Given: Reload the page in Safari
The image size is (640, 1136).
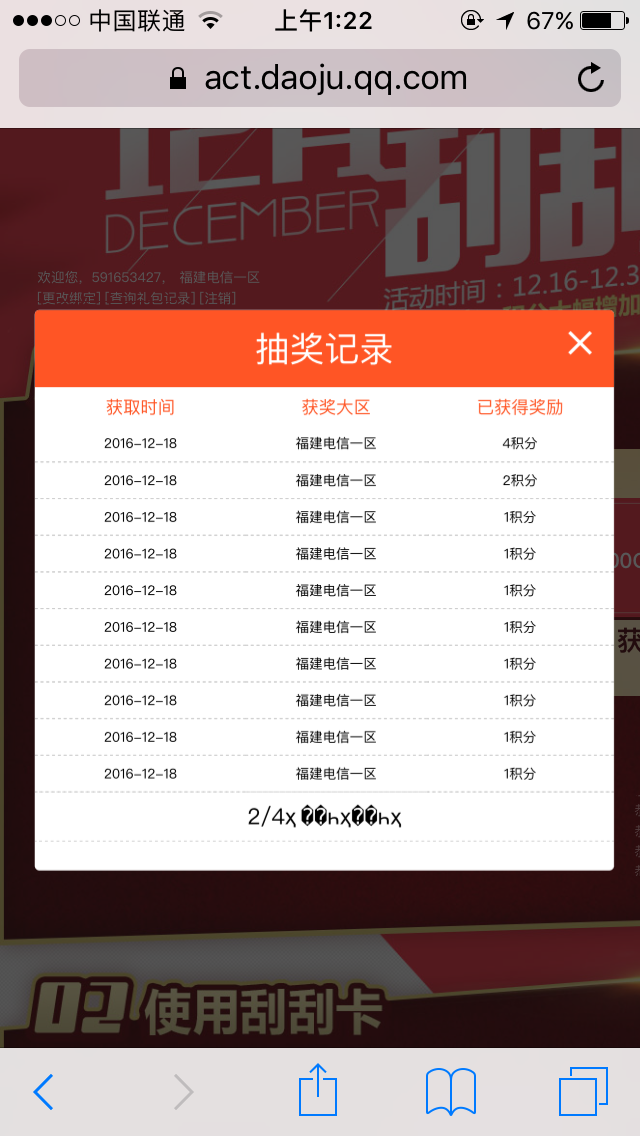Looking at the screenshot, I should coord(591,78).
